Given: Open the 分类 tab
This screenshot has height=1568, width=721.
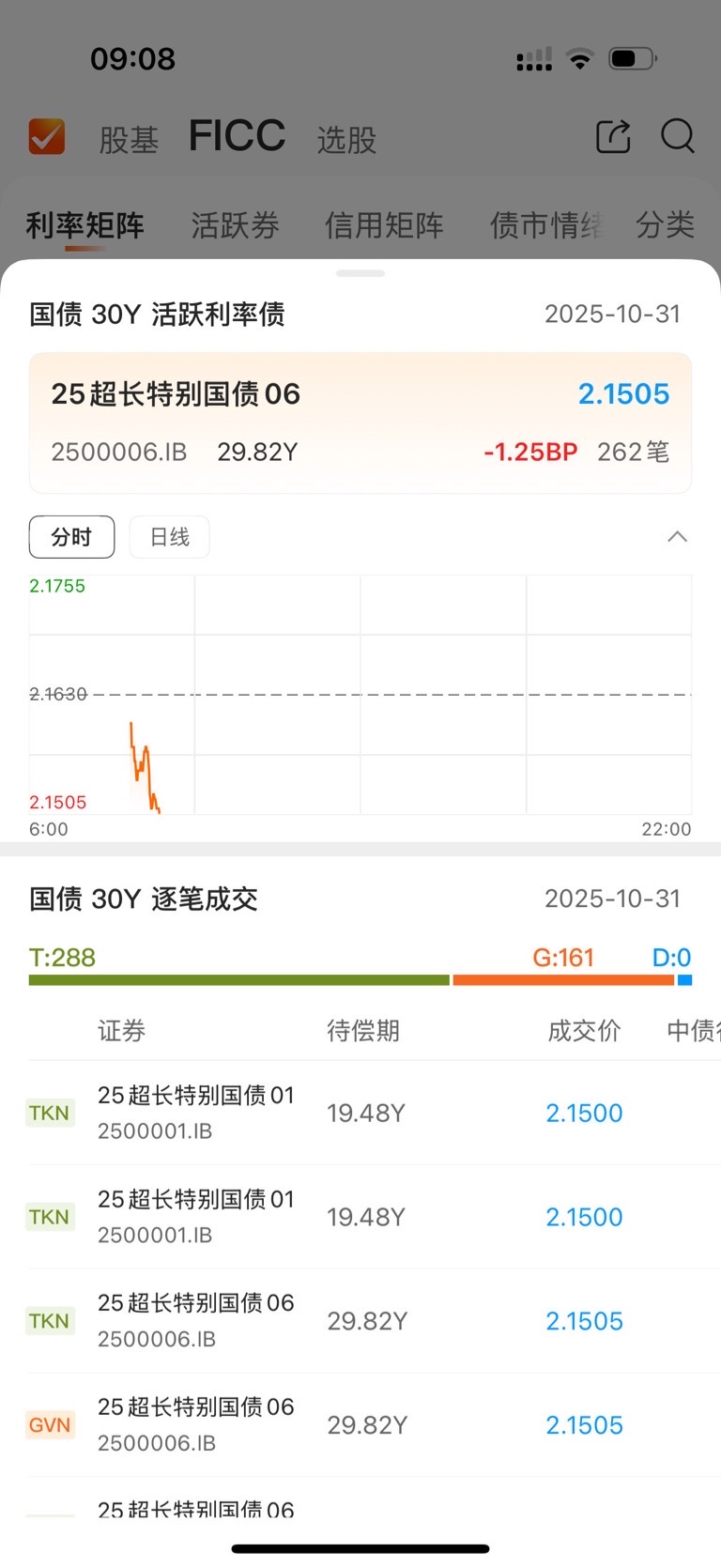Looking at the screenshot, I should click(665, 225).
